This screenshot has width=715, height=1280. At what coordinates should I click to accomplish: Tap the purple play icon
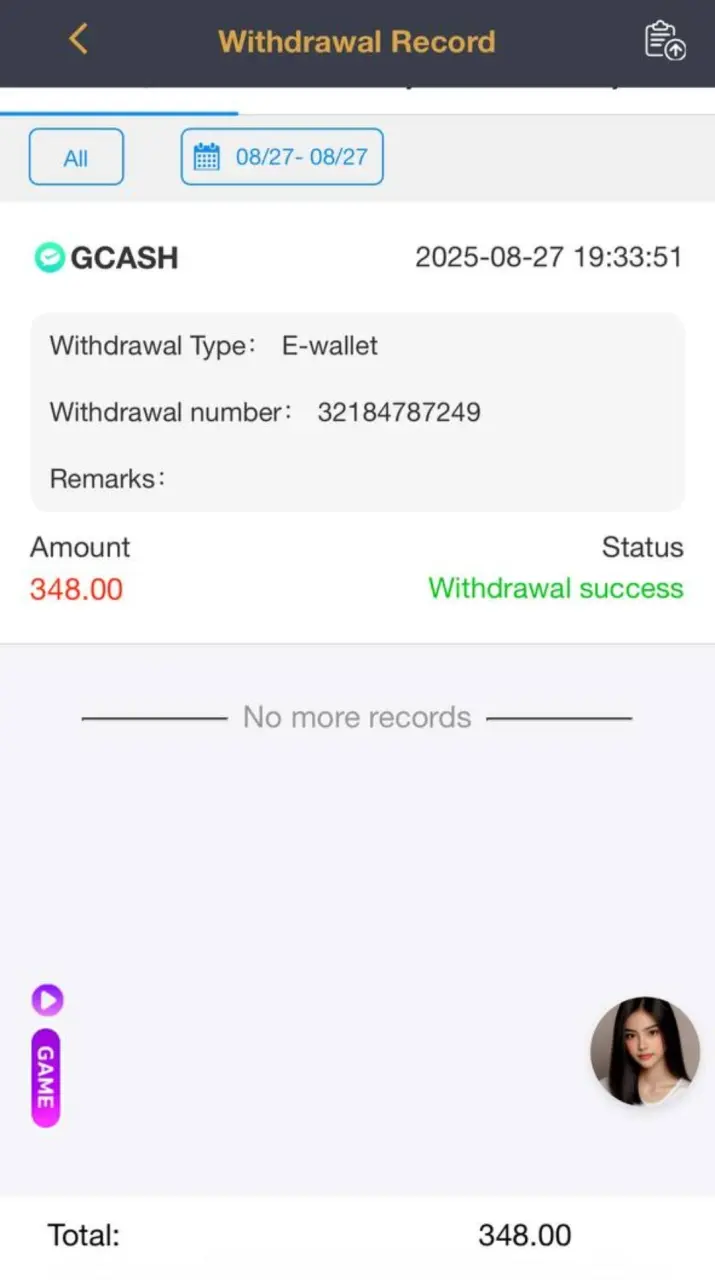click(x=47, y=998)
